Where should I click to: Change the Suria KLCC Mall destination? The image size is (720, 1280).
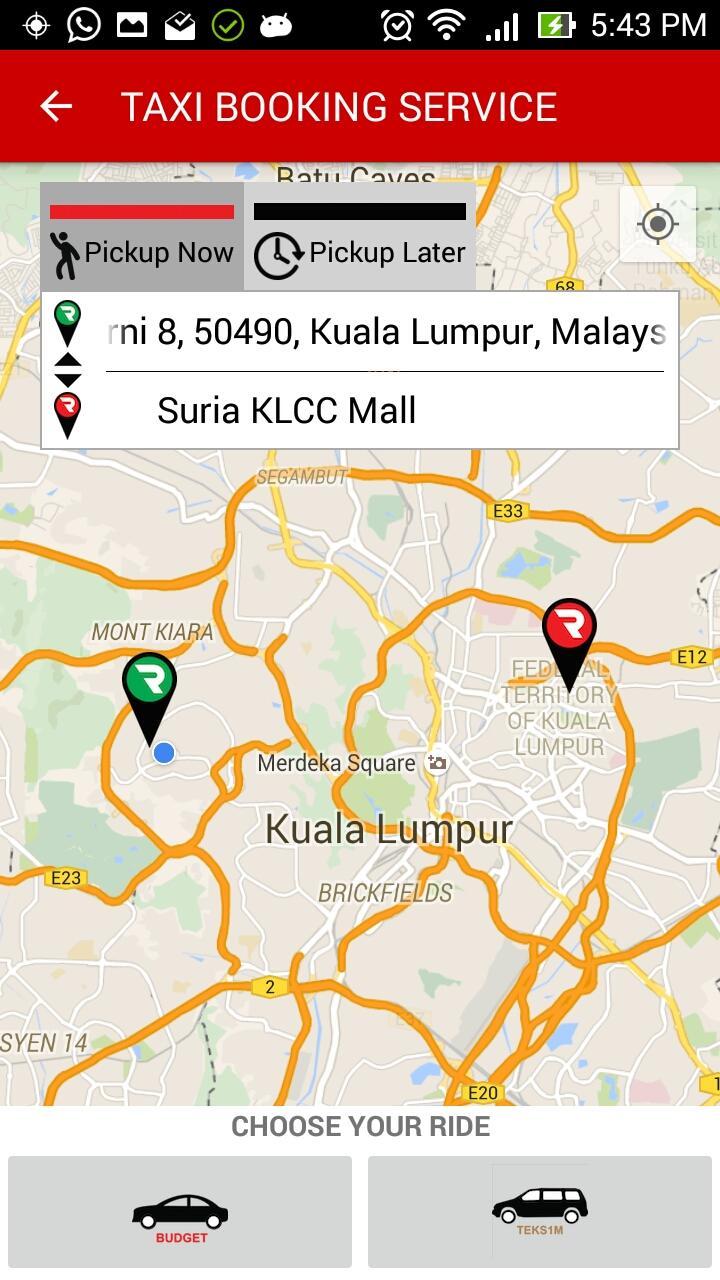click(x=385, y=411)
